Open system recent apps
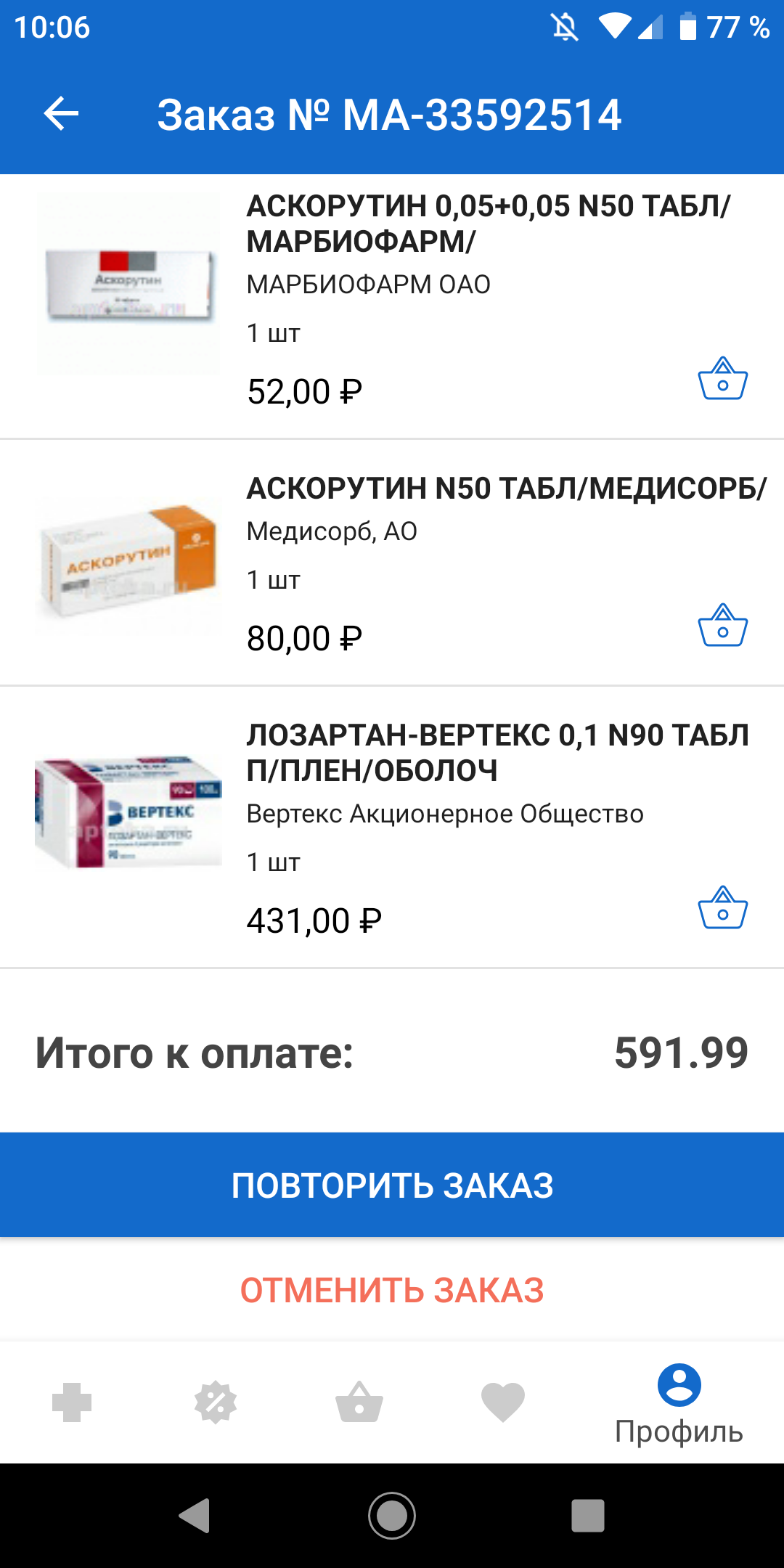 [588, 1516]
